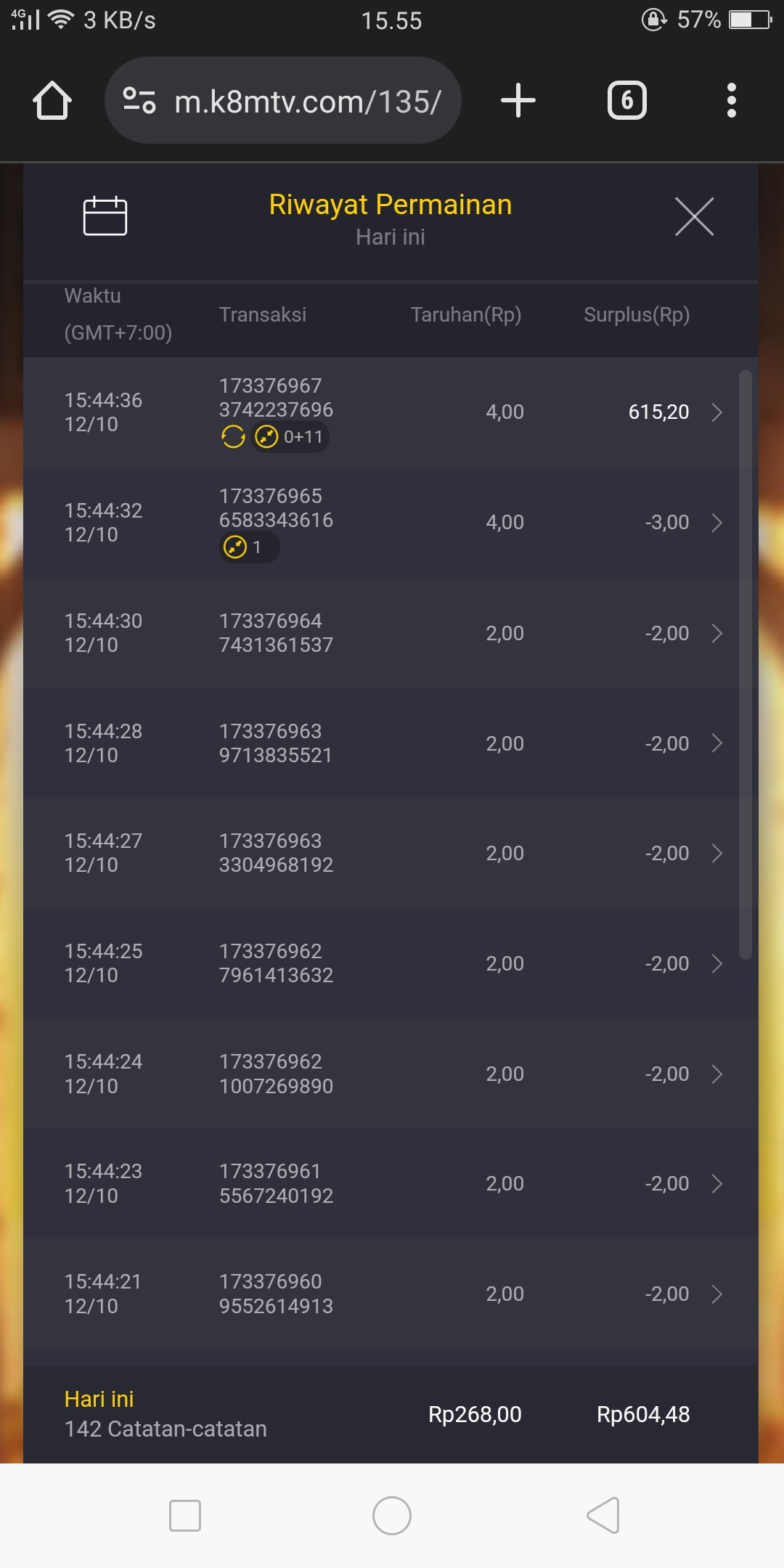View the transaction from 15:44:25
This screenshot has width=784, height=1568.
(x=716, y=963)
